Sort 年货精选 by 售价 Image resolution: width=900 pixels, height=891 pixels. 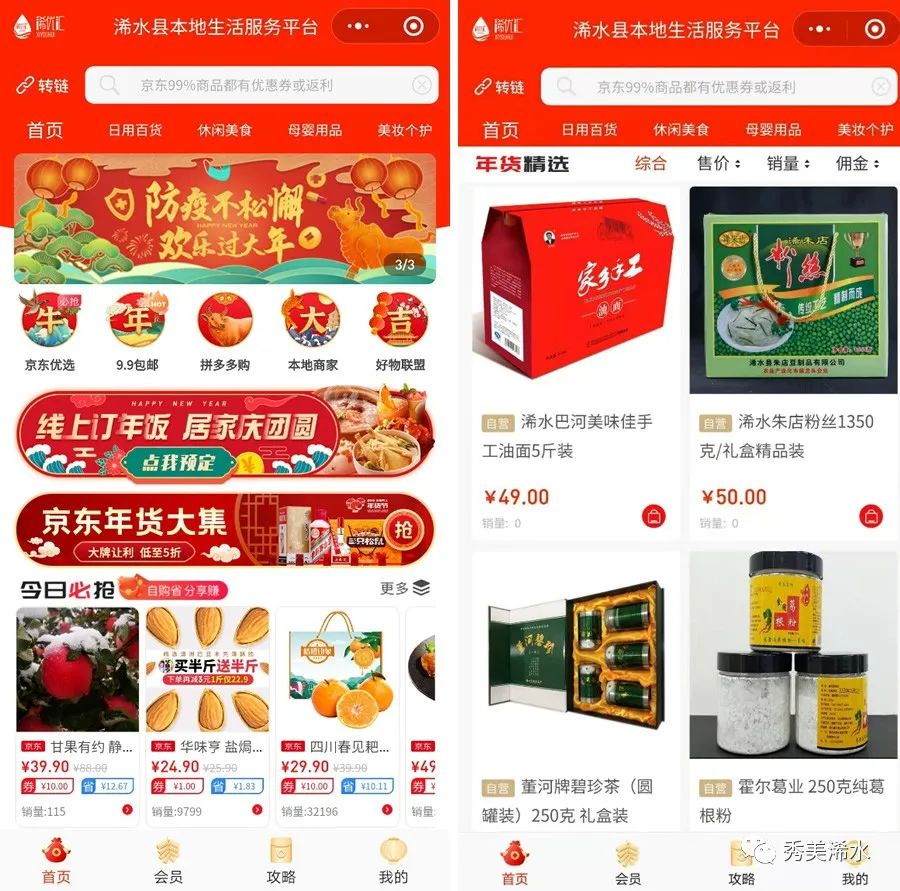tap(719, 163)
